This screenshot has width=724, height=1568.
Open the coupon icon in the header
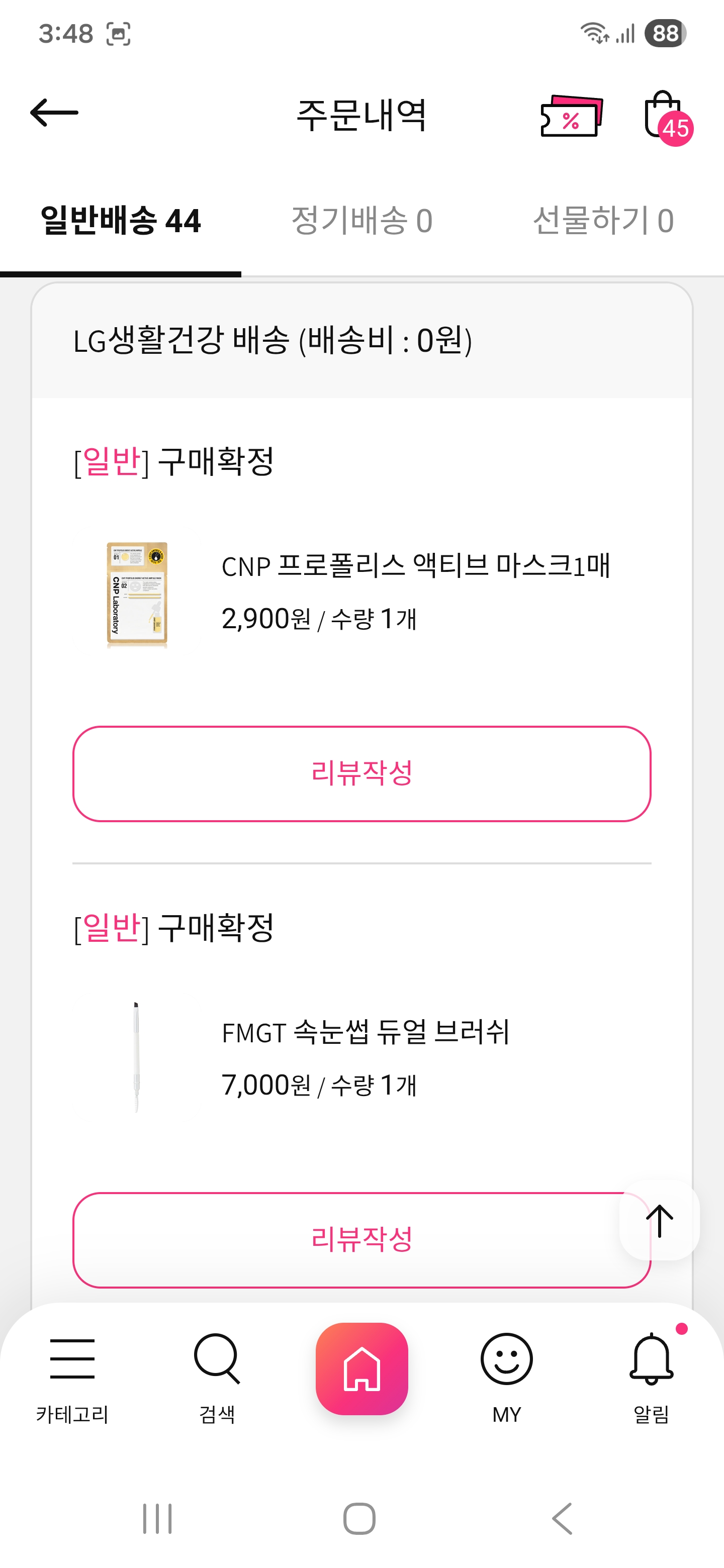tap(571, 116)
